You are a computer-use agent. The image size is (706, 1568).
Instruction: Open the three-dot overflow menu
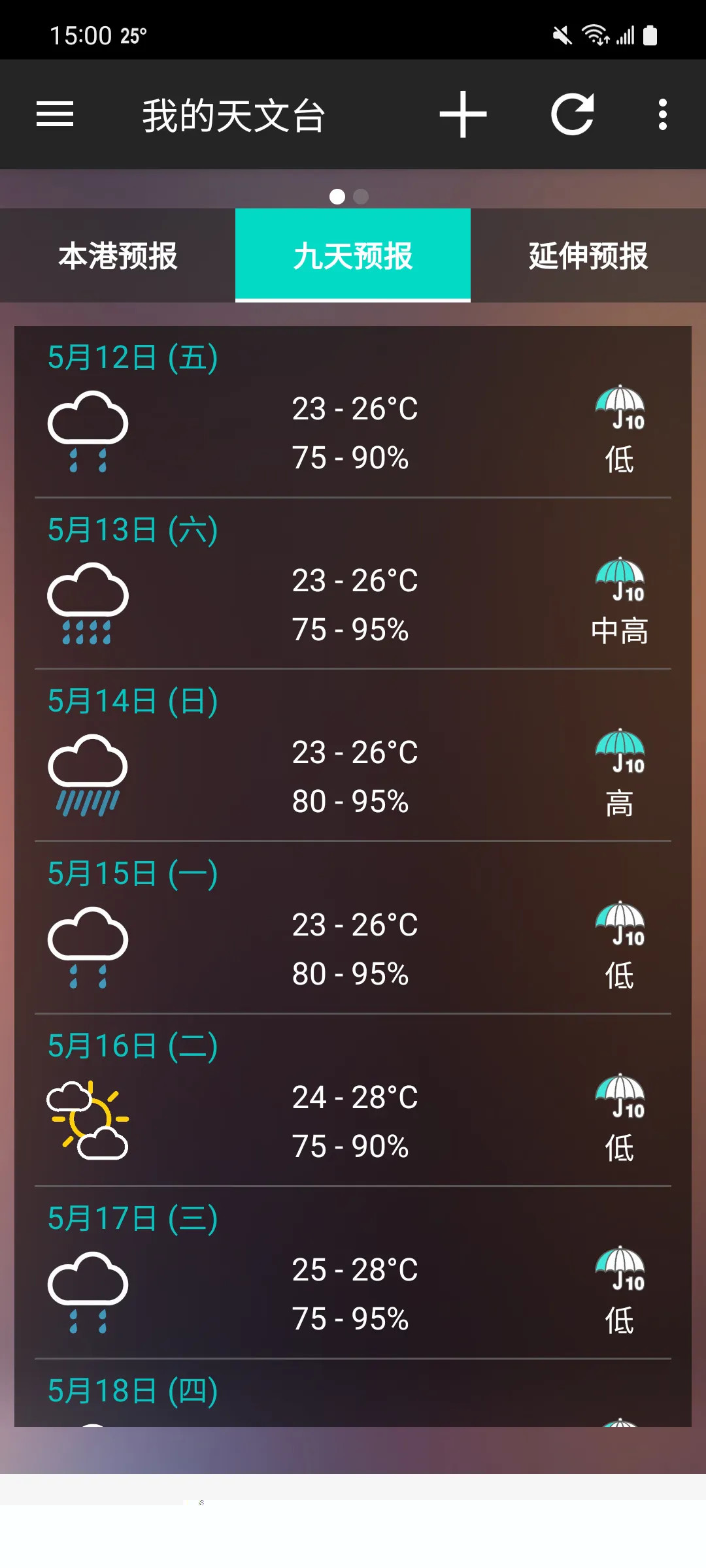coord(663,115)
